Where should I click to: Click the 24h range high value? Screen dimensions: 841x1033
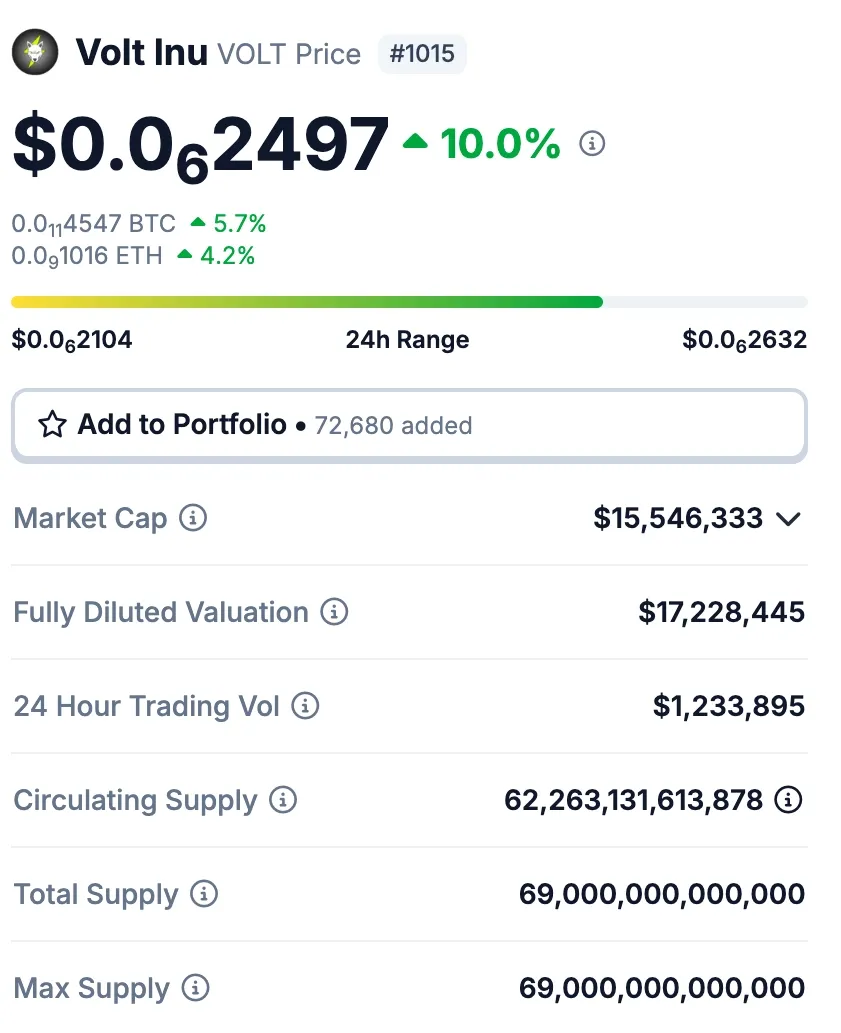744,340
